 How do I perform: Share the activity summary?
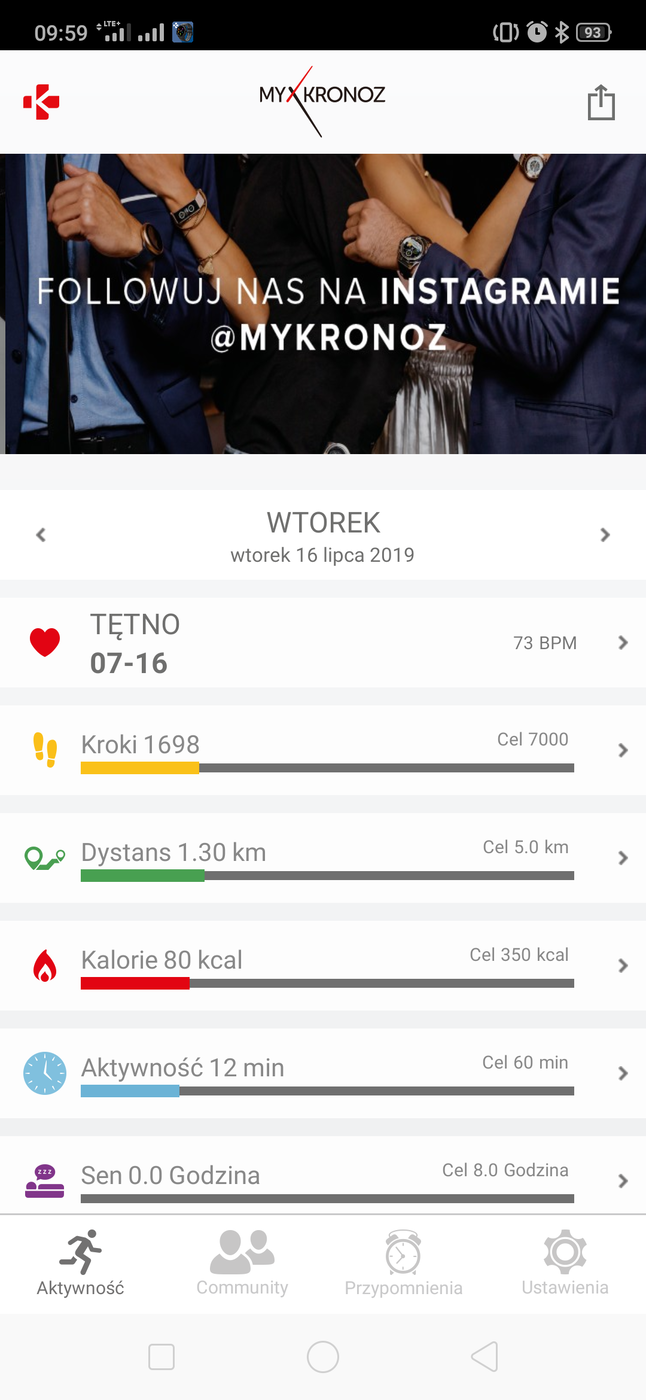(600, 102)
